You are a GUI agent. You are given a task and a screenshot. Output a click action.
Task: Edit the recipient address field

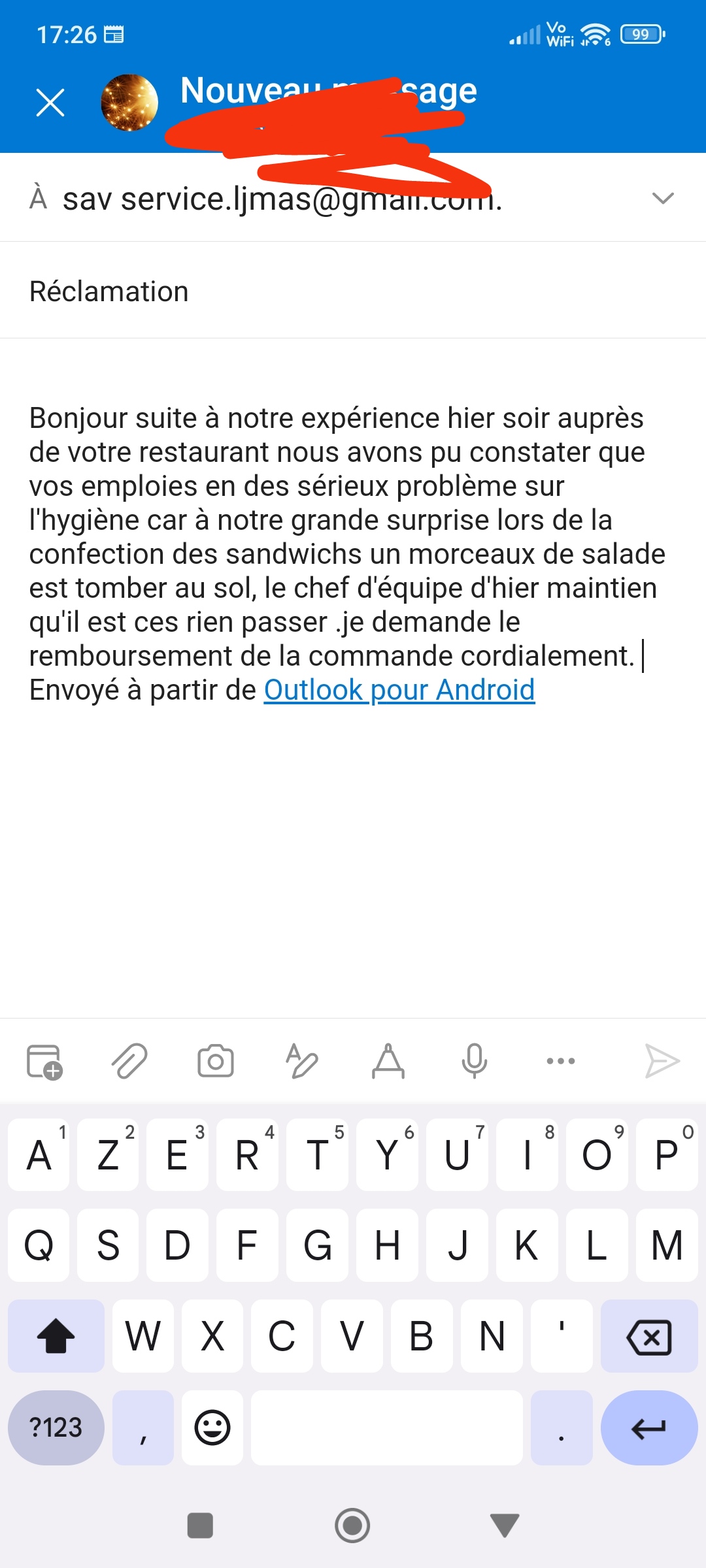pyautogui.click(x=281, y=199)
